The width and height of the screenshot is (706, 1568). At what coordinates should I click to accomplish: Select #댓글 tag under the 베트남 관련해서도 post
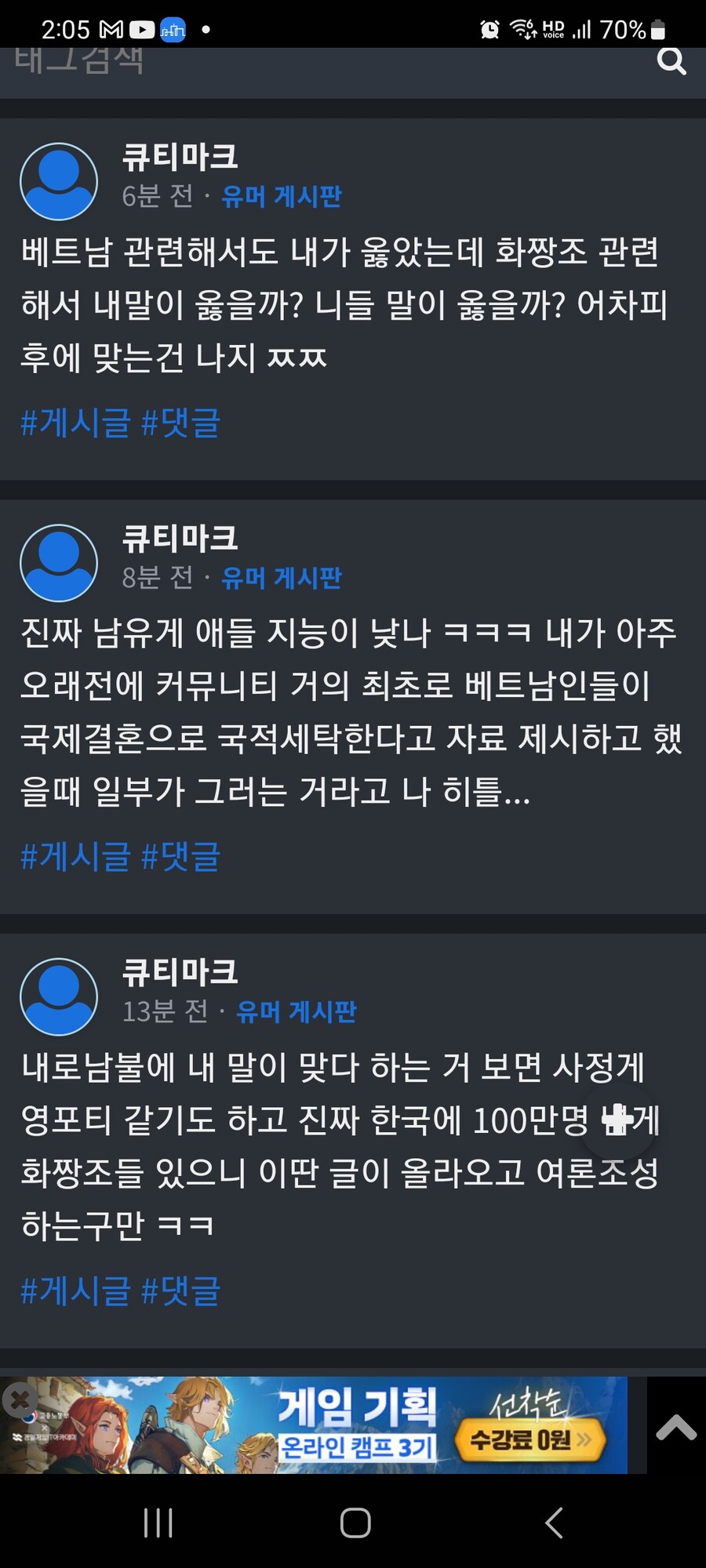180,423
